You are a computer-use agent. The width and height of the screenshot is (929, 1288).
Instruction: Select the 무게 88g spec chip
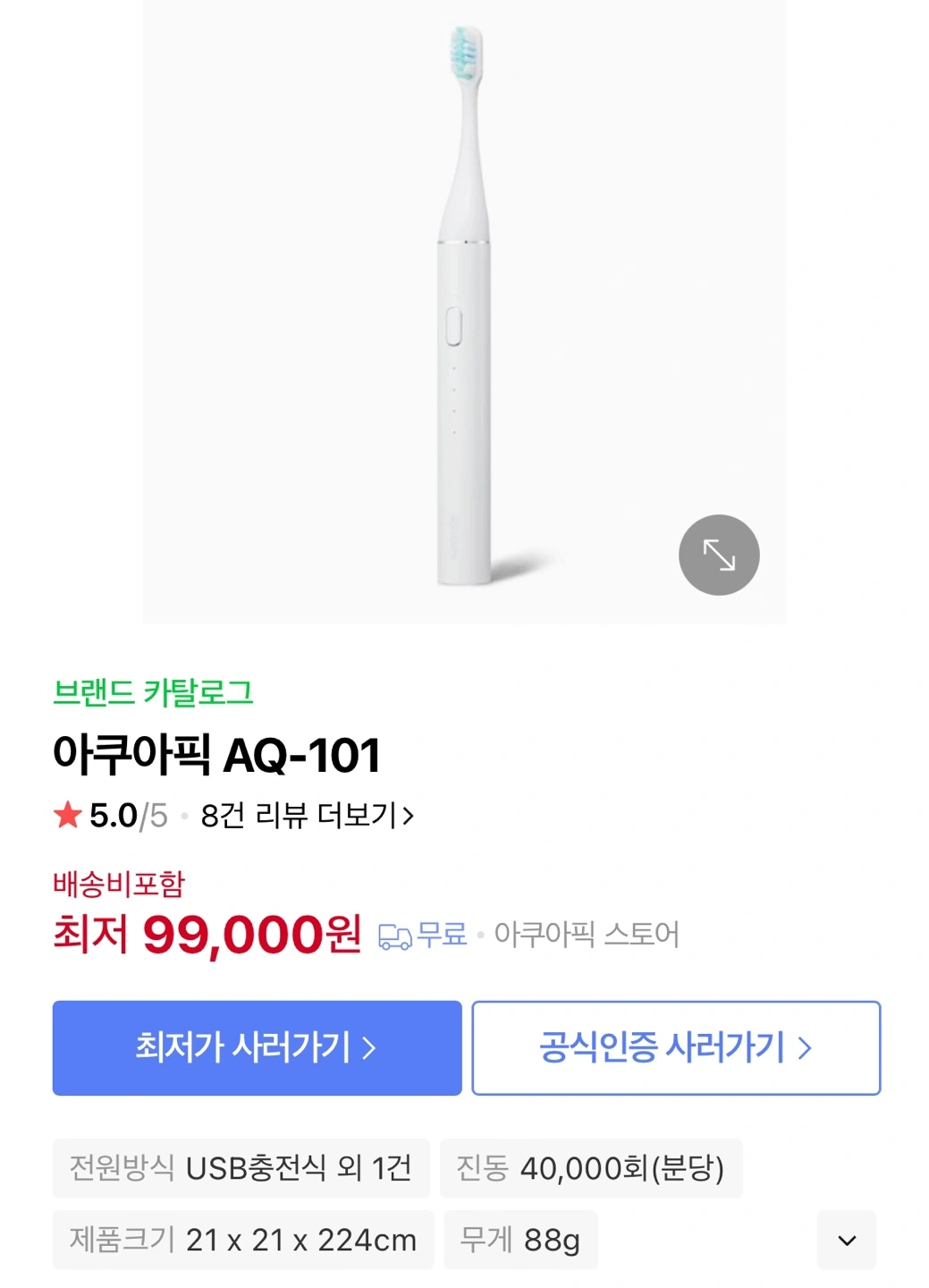(521, 1240)
